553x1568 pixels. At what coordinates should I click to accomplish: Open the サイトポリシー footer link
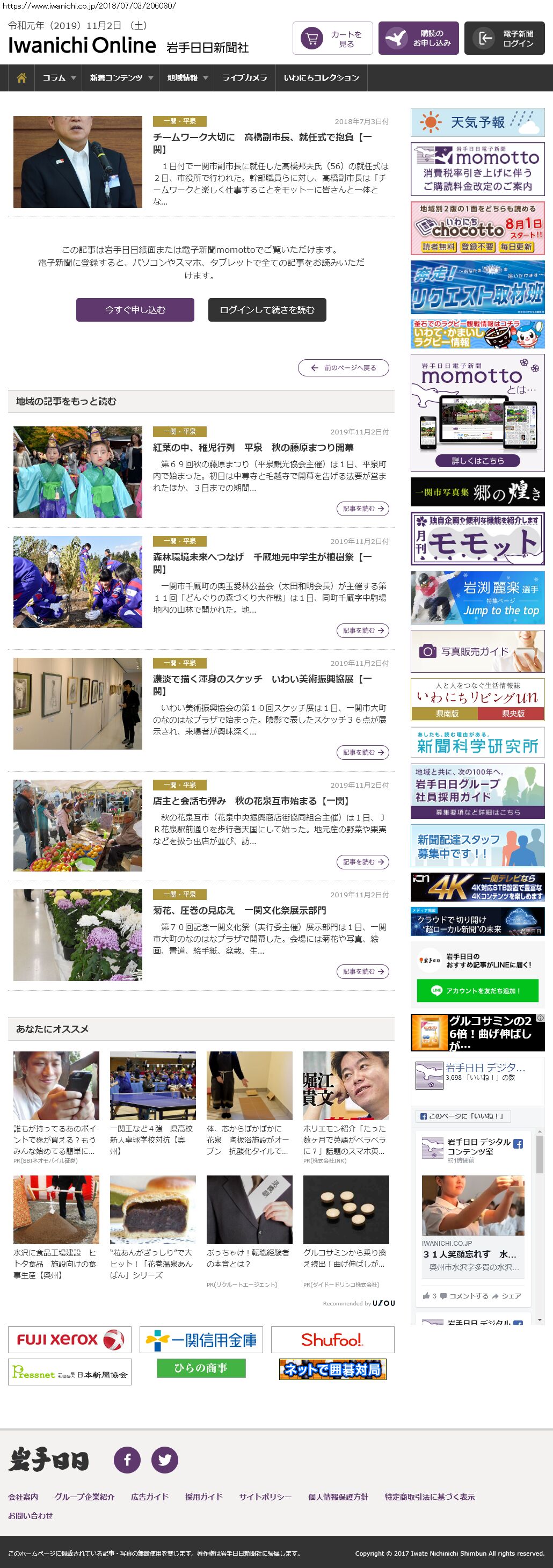click(265, 1497)
